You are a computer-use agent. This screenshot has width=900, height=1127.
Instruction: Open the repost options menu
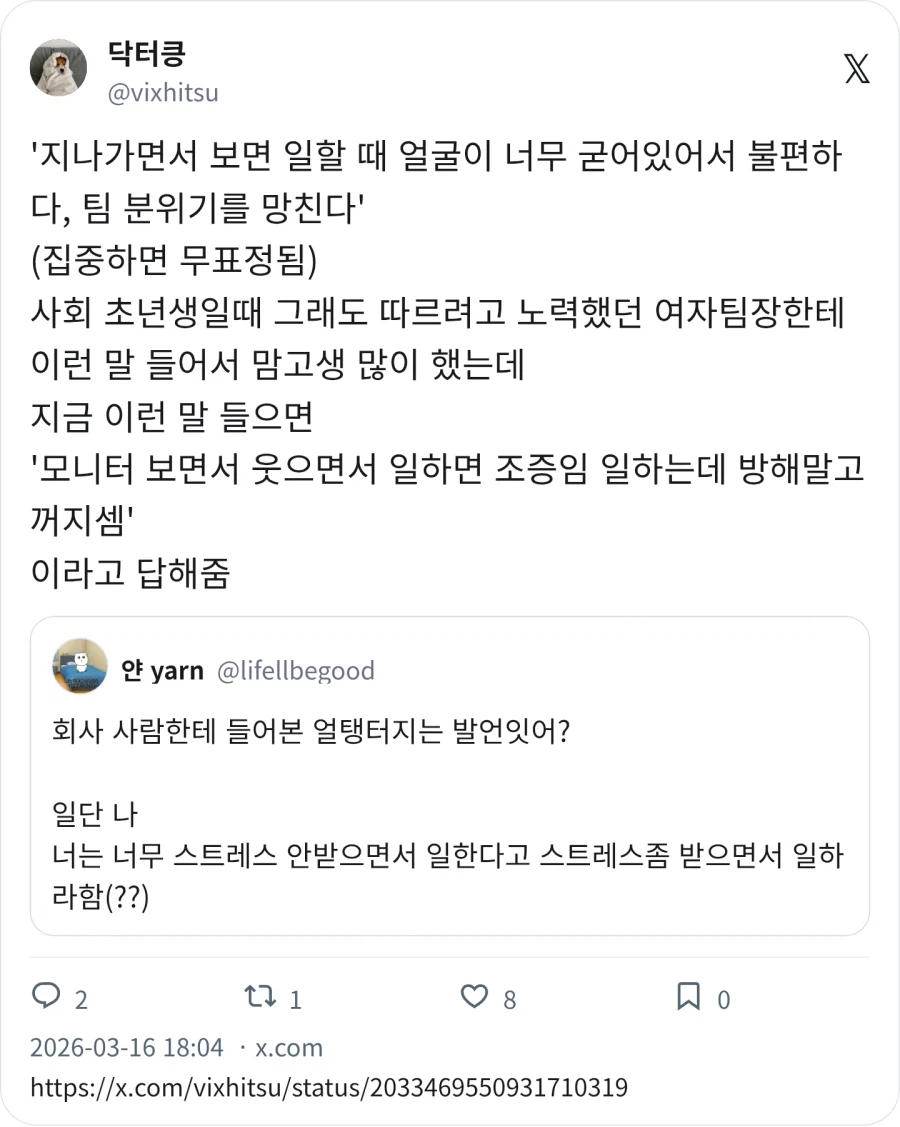click(260, 998)
